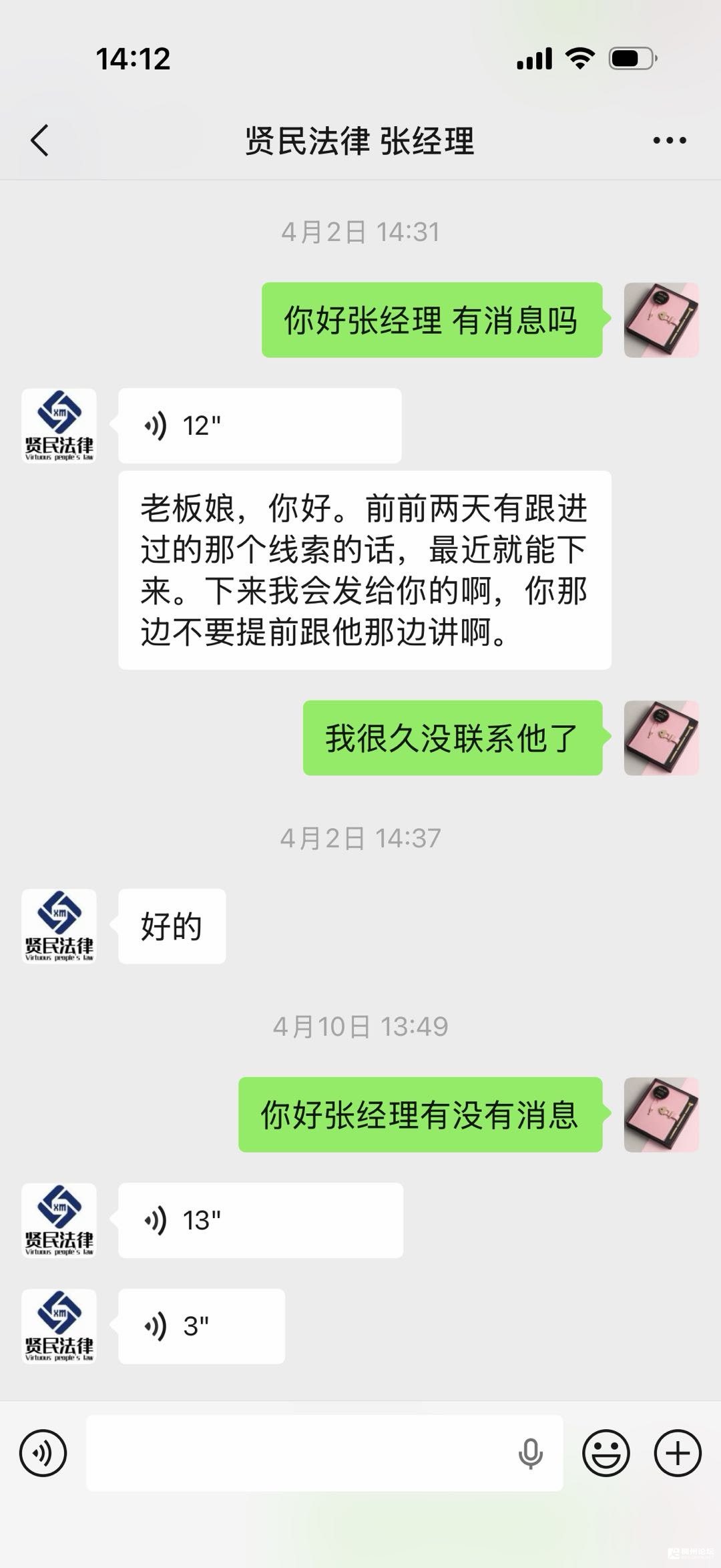Switch to voice input mode
721x1568 pixels.
pos(43,1452)
